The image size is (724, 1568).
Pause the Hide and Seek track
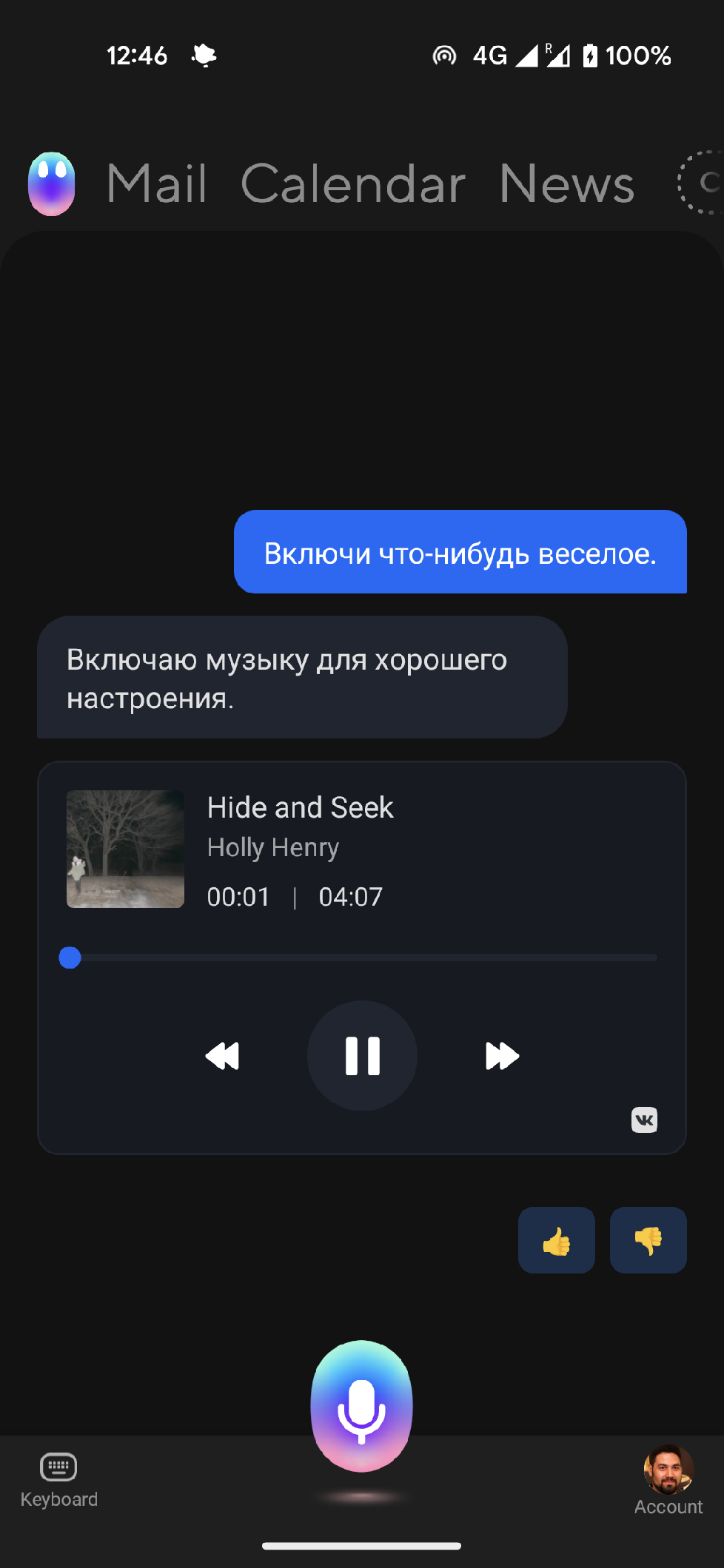coord(362,1055)
